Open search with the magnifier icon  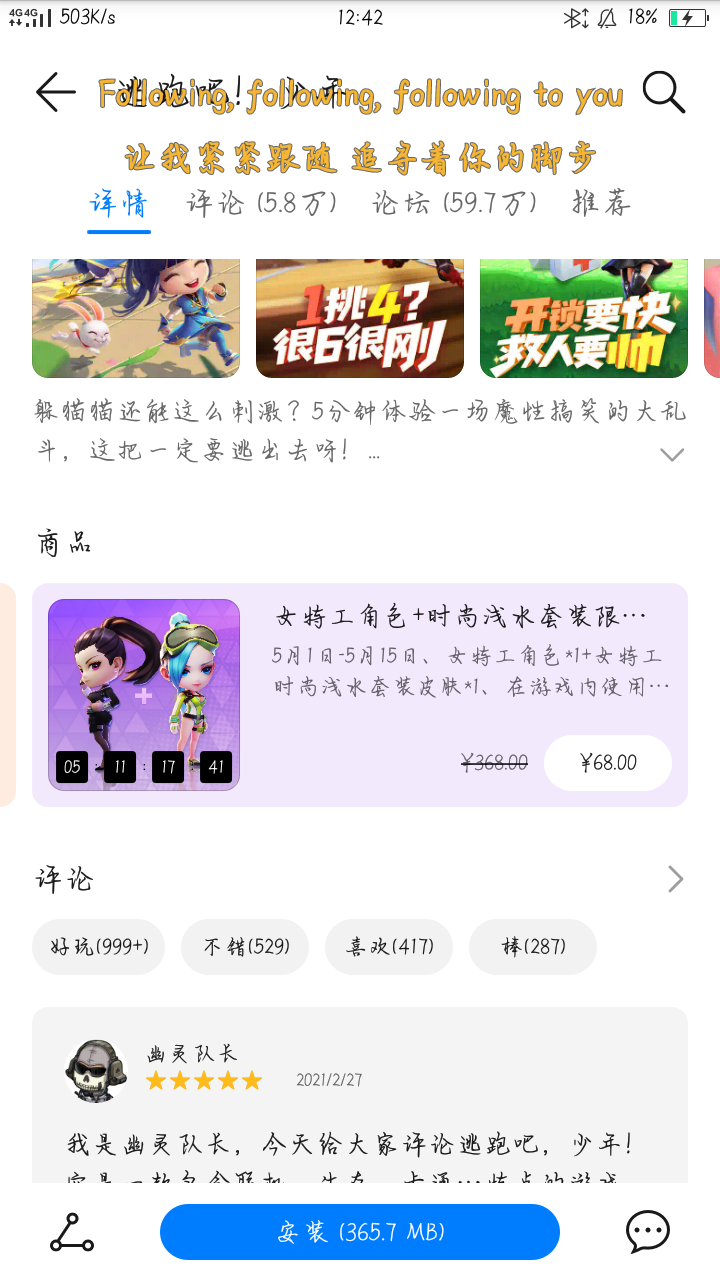tap(663, 92)
